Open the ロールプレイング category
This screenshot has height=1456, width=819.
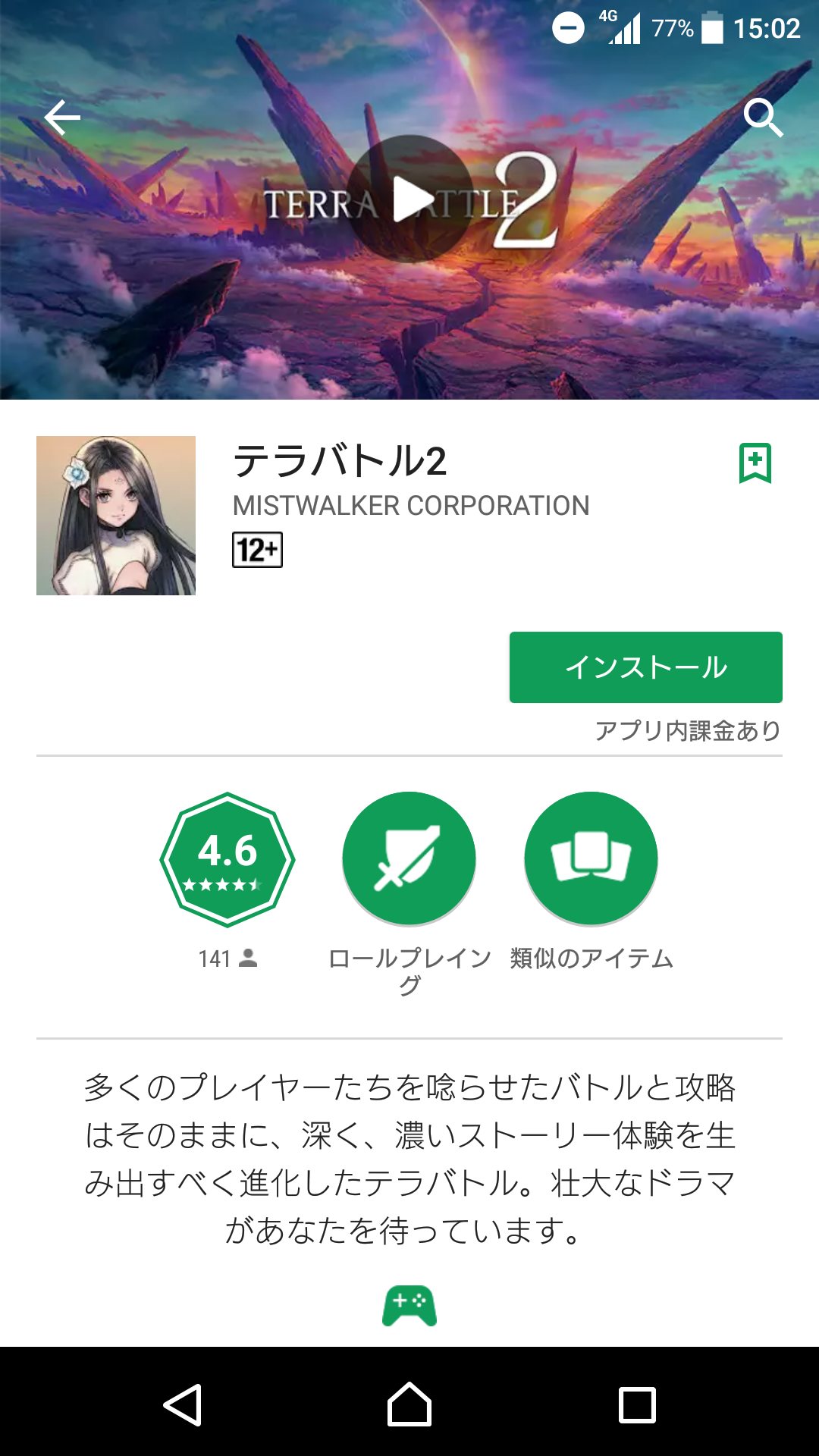coord(409,859)
